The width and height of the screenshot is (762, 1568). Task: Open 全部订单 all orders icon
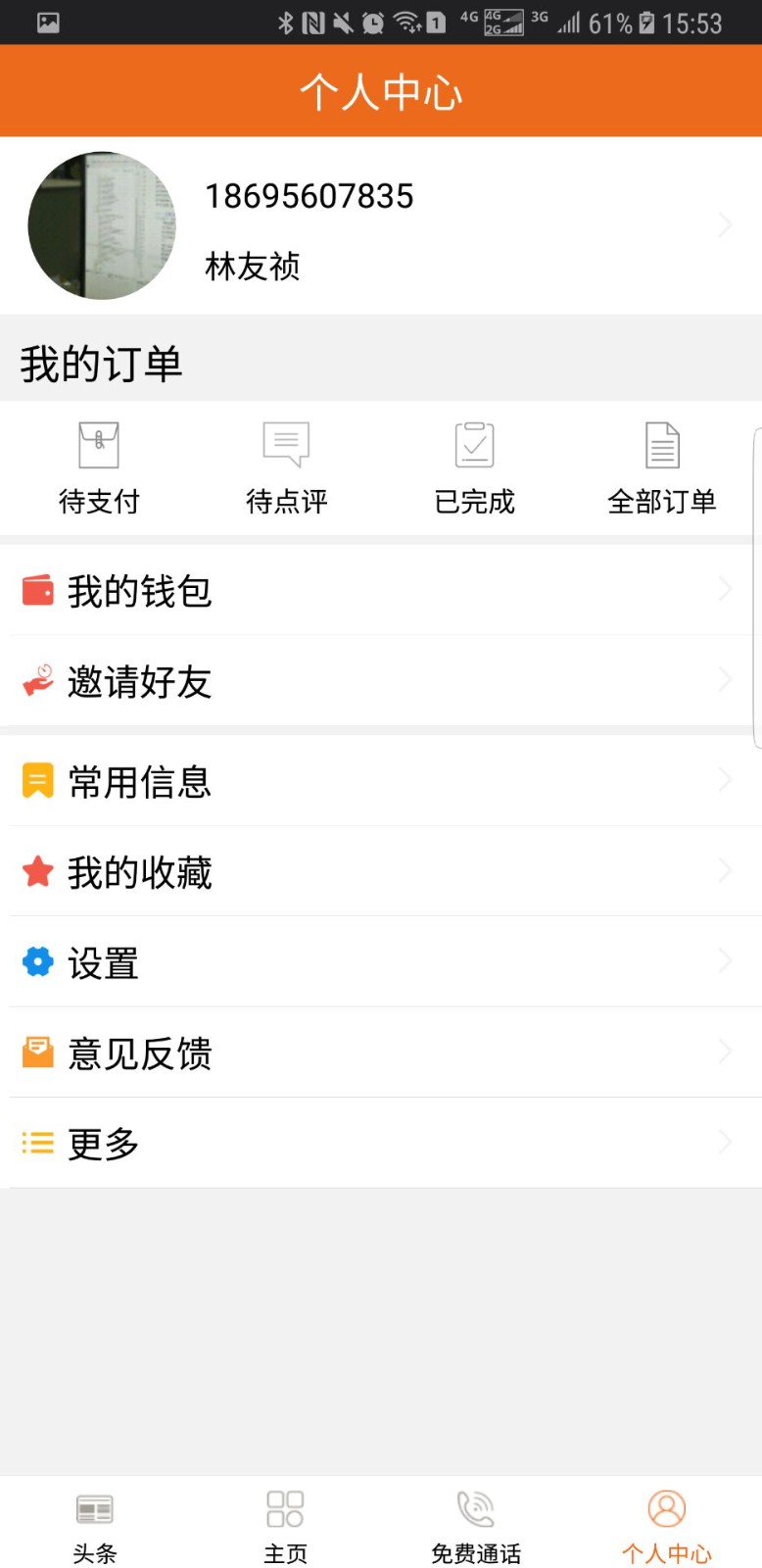pyautogui.click(x=662, y=446)
